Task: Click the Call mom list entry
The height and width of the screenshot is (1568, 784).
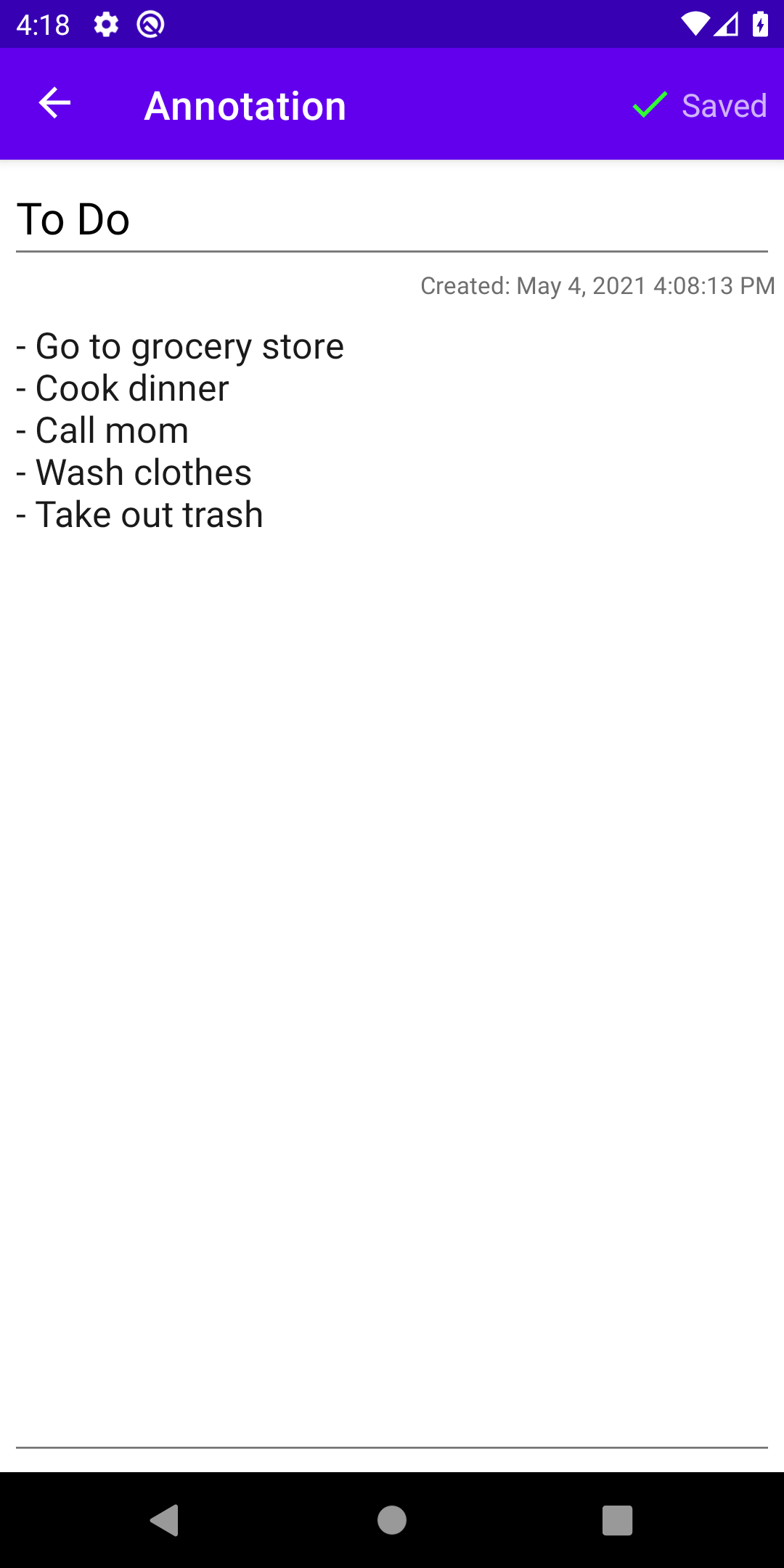Action: [x=102, y=430]
